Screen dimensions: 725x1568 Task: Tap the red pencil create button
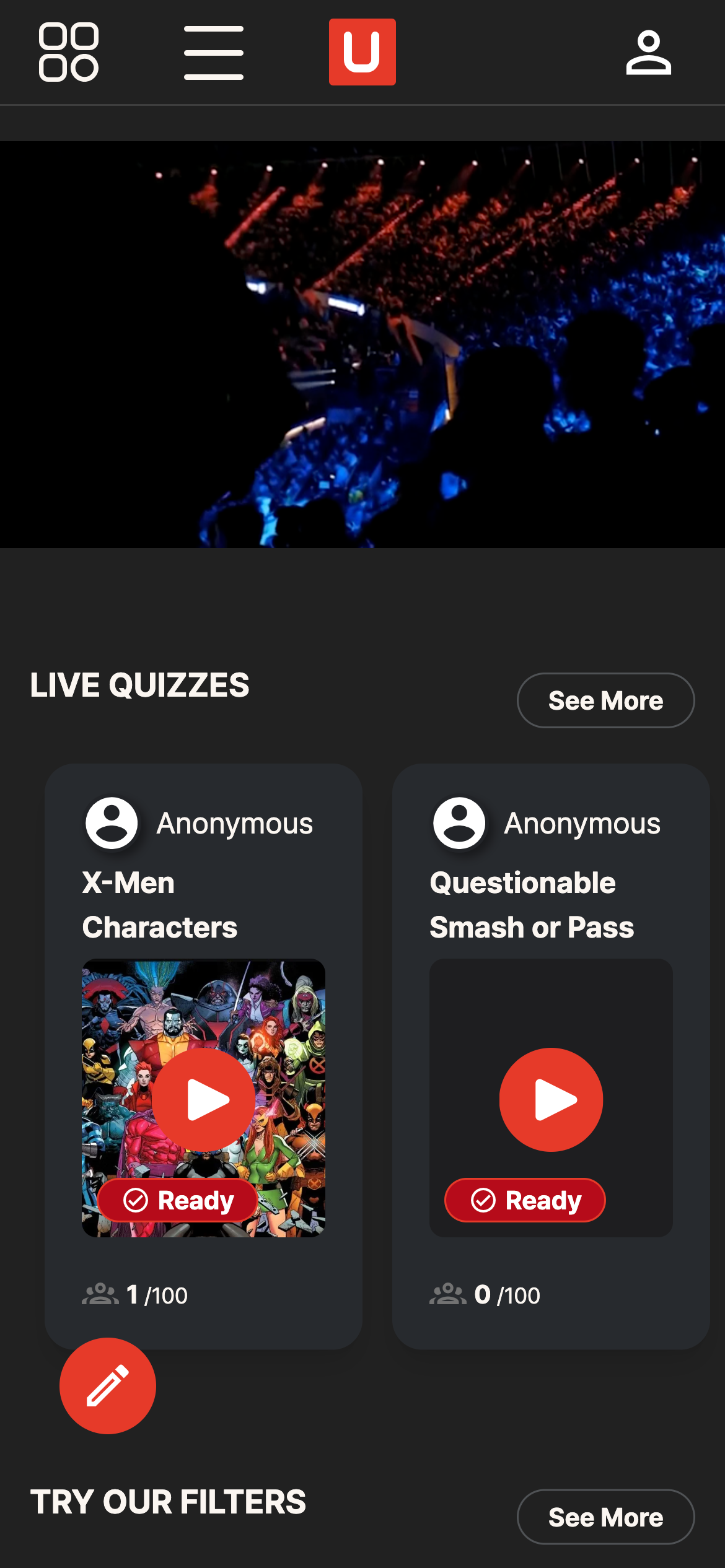[108, 1386]
